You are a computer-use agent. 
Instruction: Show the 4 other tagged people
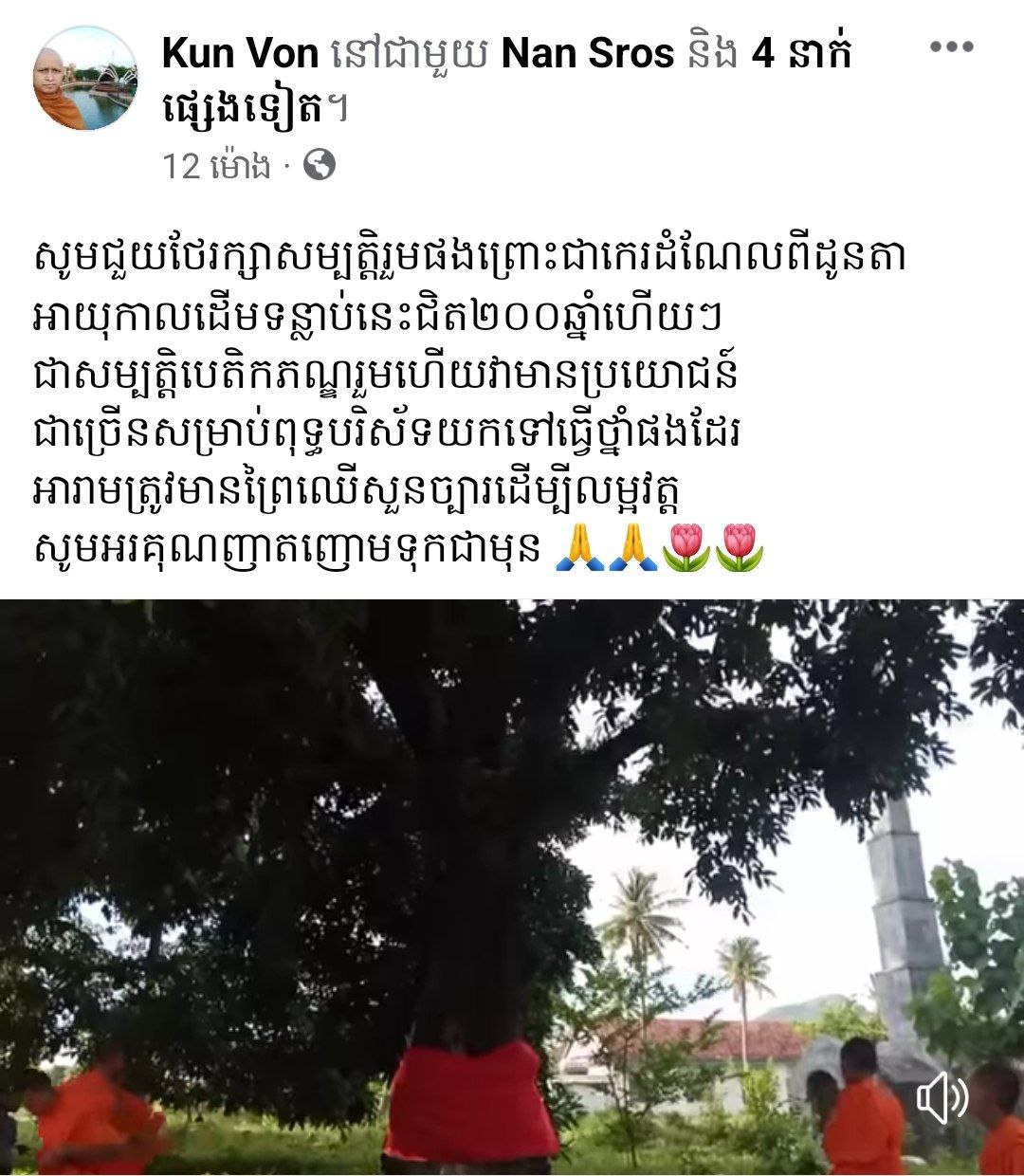point(800,54)
